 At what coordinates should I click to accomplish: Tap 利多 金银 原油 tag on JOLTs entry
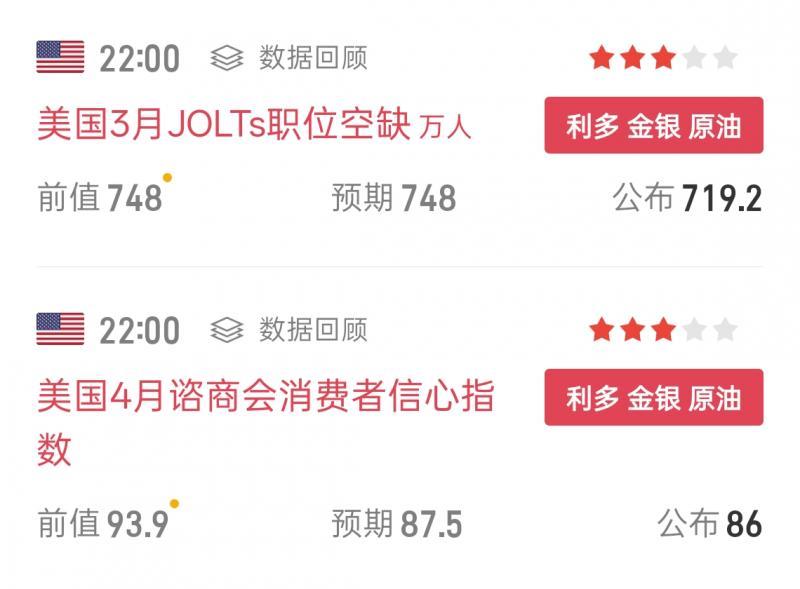coord(653,126)
